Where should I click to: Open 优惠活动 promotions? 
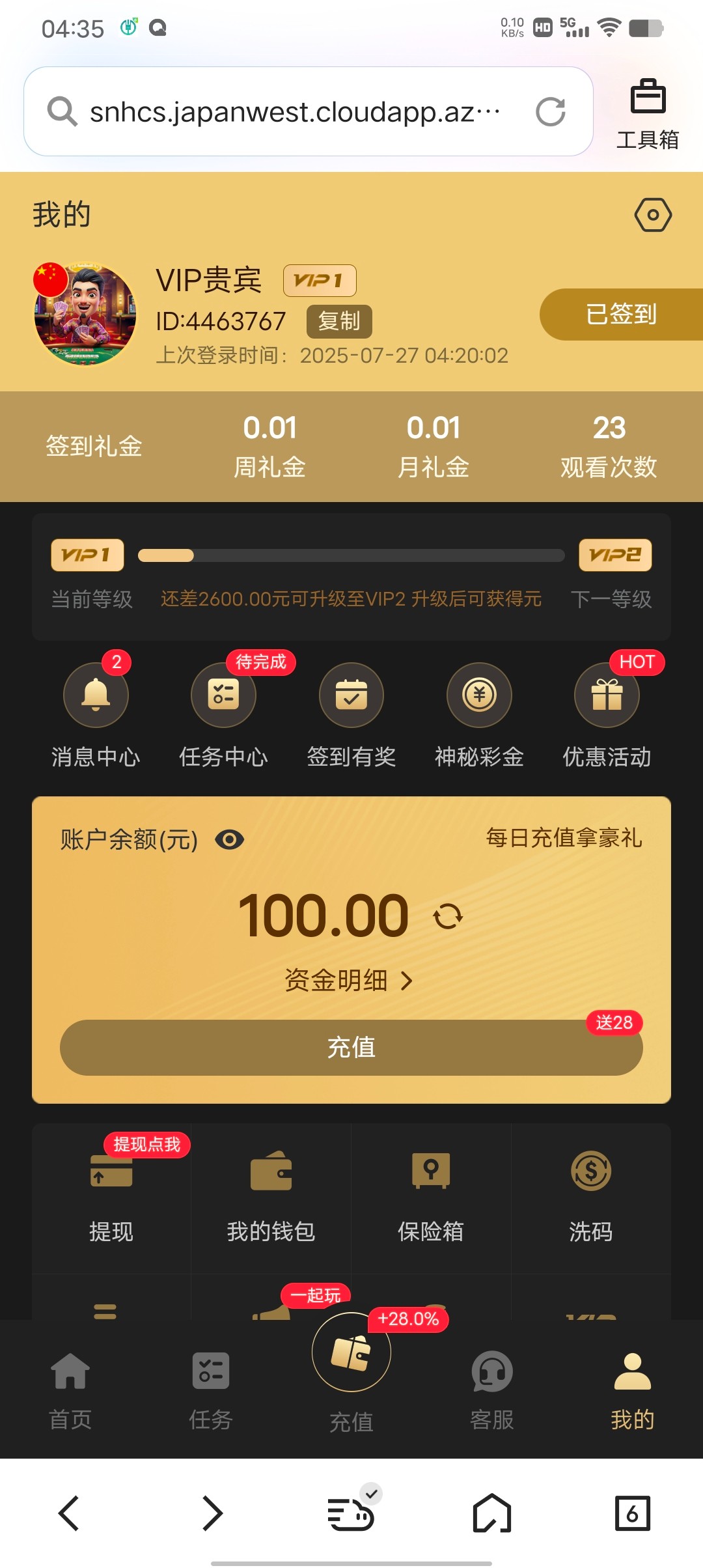tap(607, 695)
